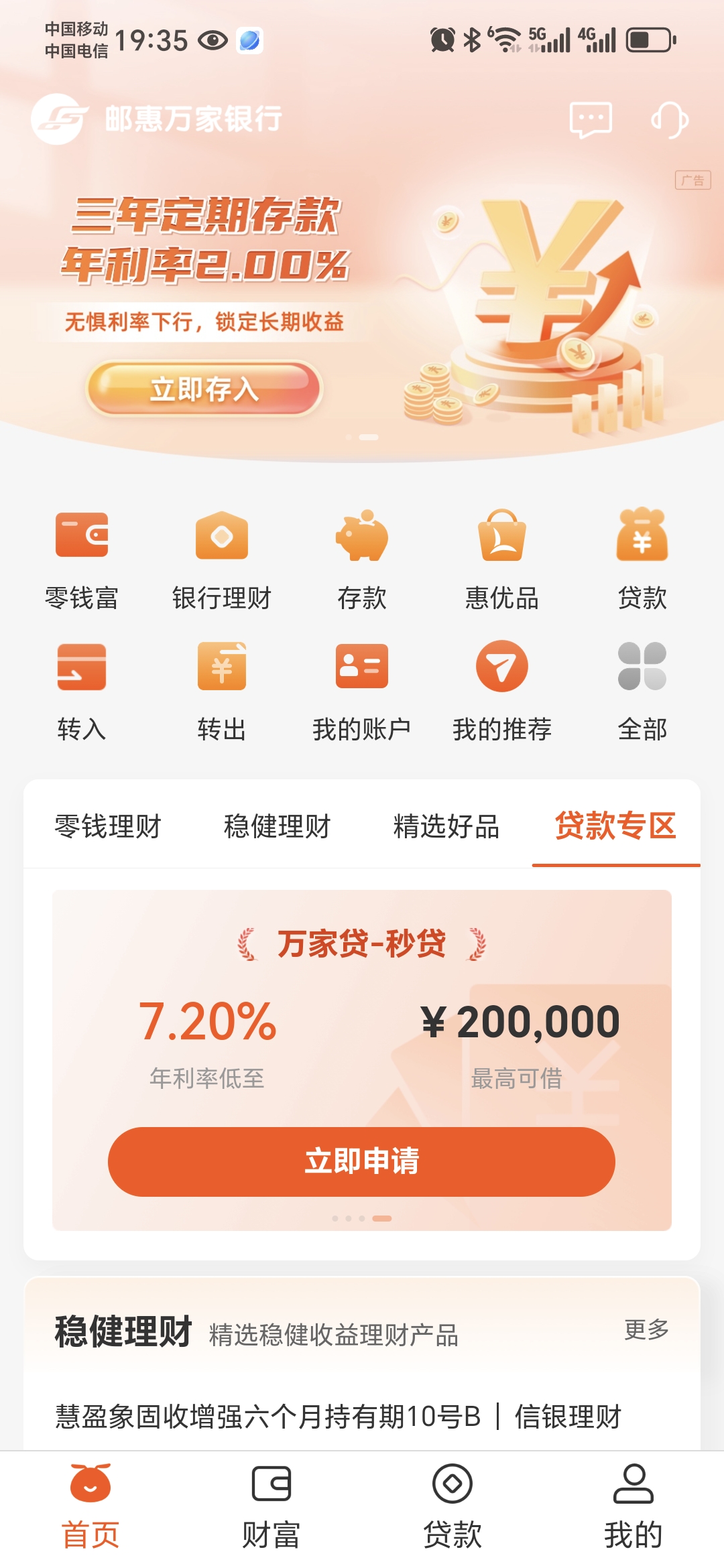Open the messages icon in the header

point(591,120)
